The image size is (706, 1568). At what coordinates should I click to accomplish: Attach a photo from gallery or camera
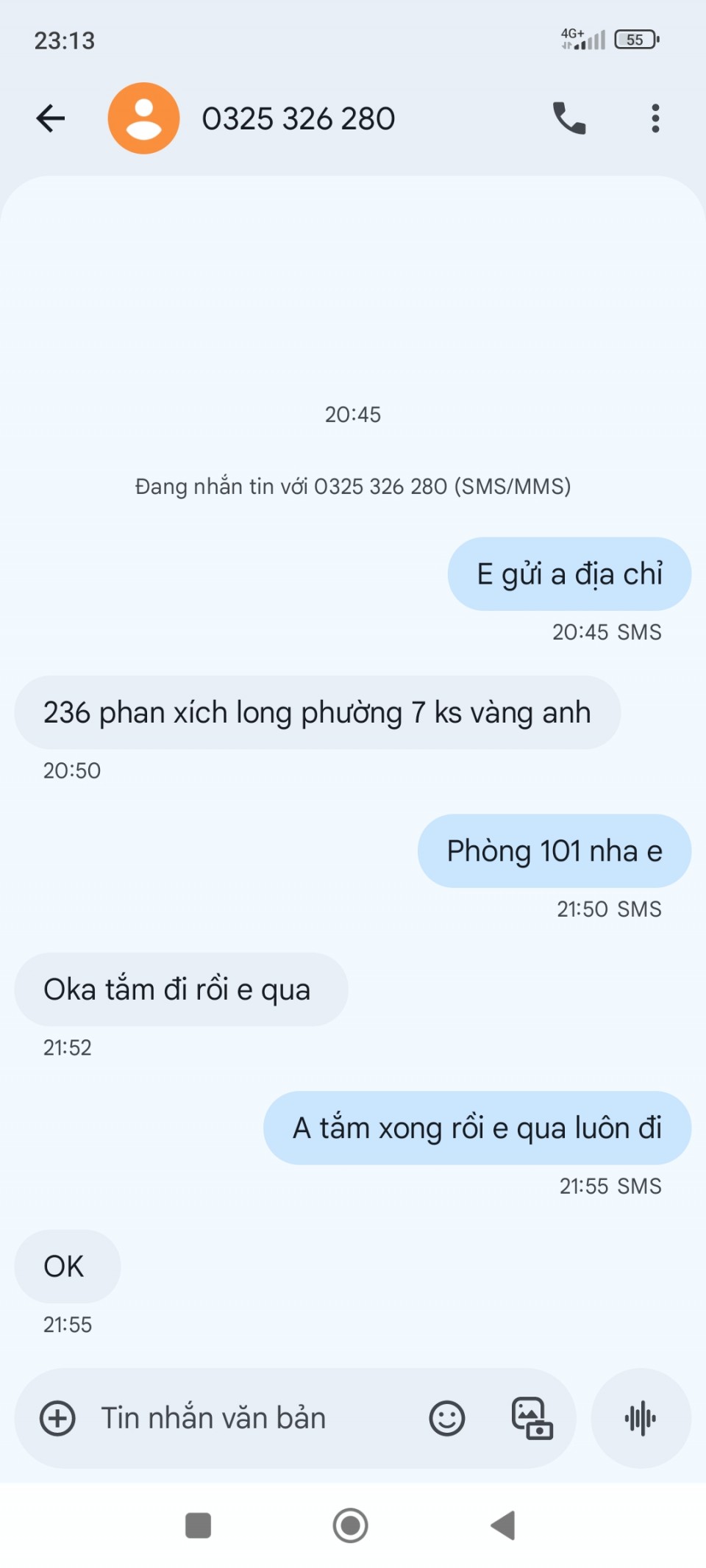click(x=532, y=1418)
